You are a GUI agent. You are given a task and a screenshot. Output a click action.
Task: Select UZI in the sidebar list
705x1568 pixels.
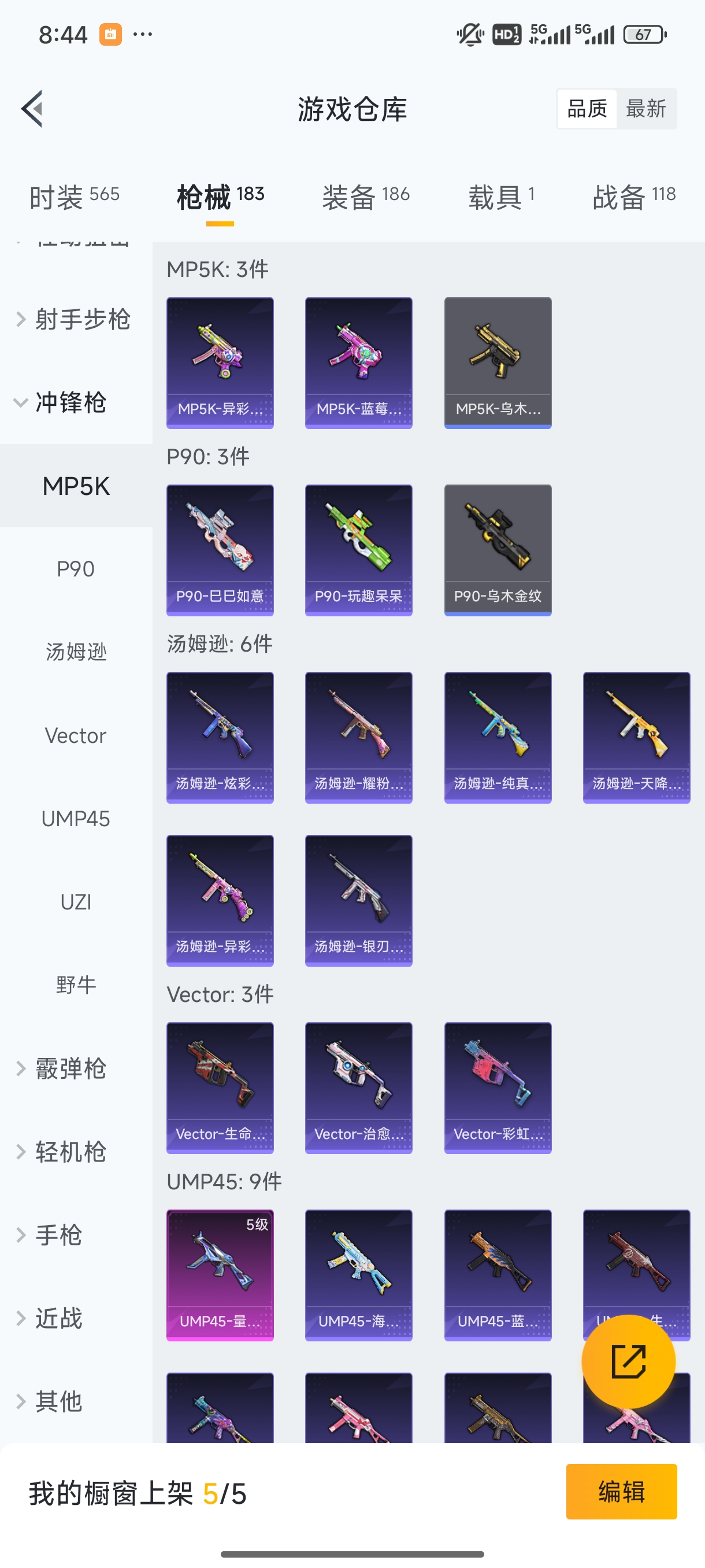[76, 901]
